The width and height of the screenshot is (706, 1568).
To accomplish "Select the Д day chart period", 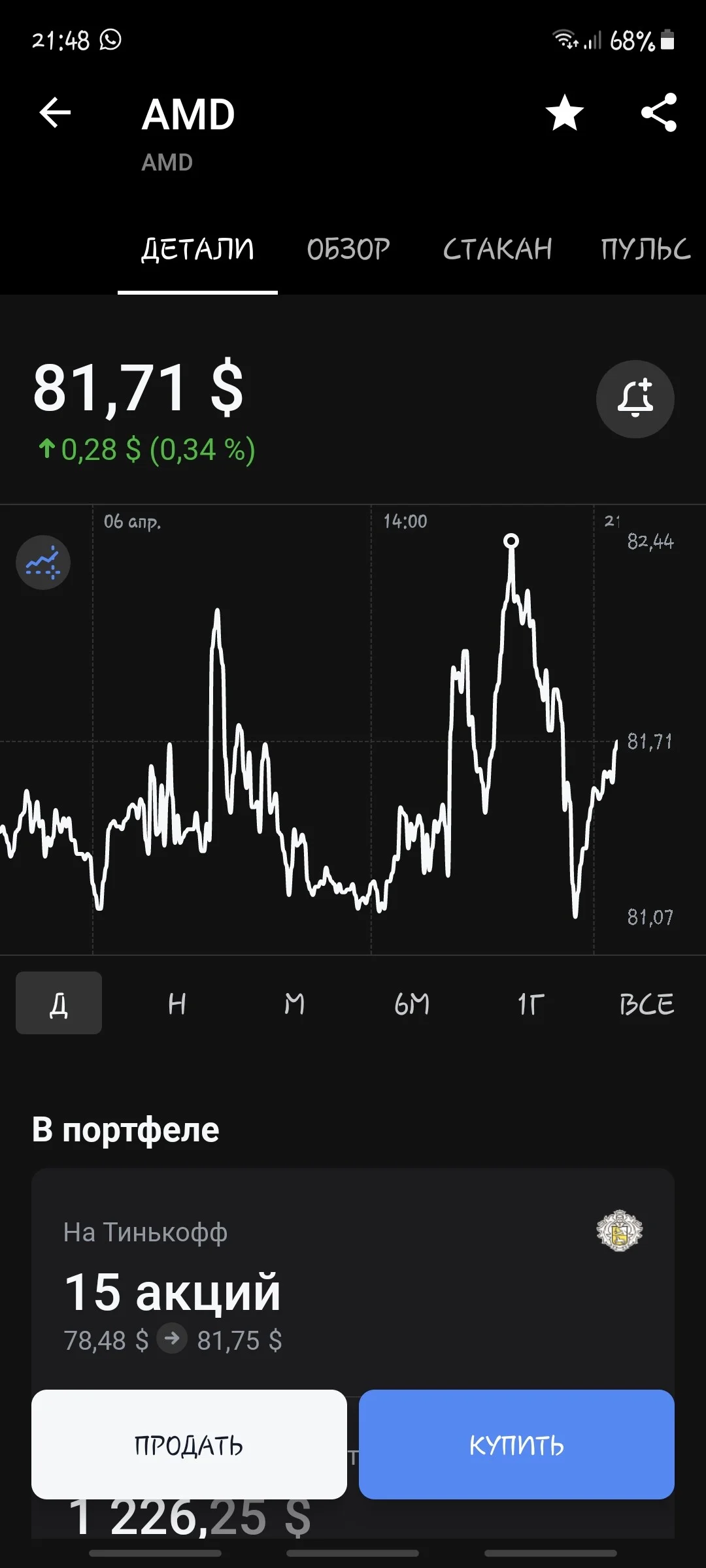I will point(59,1003).
